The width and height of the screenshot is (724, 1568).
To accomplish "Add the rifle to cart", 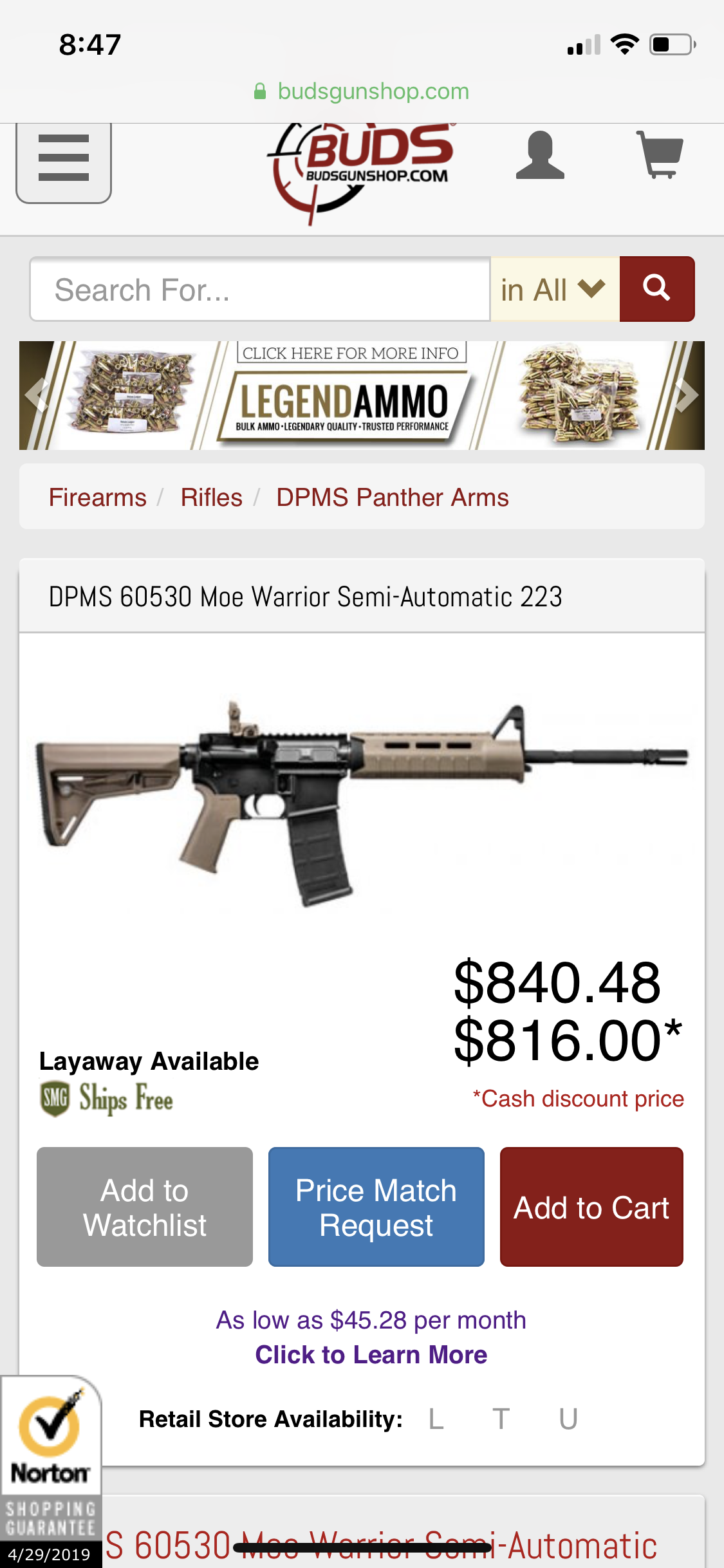I will tap(591, 1207).
